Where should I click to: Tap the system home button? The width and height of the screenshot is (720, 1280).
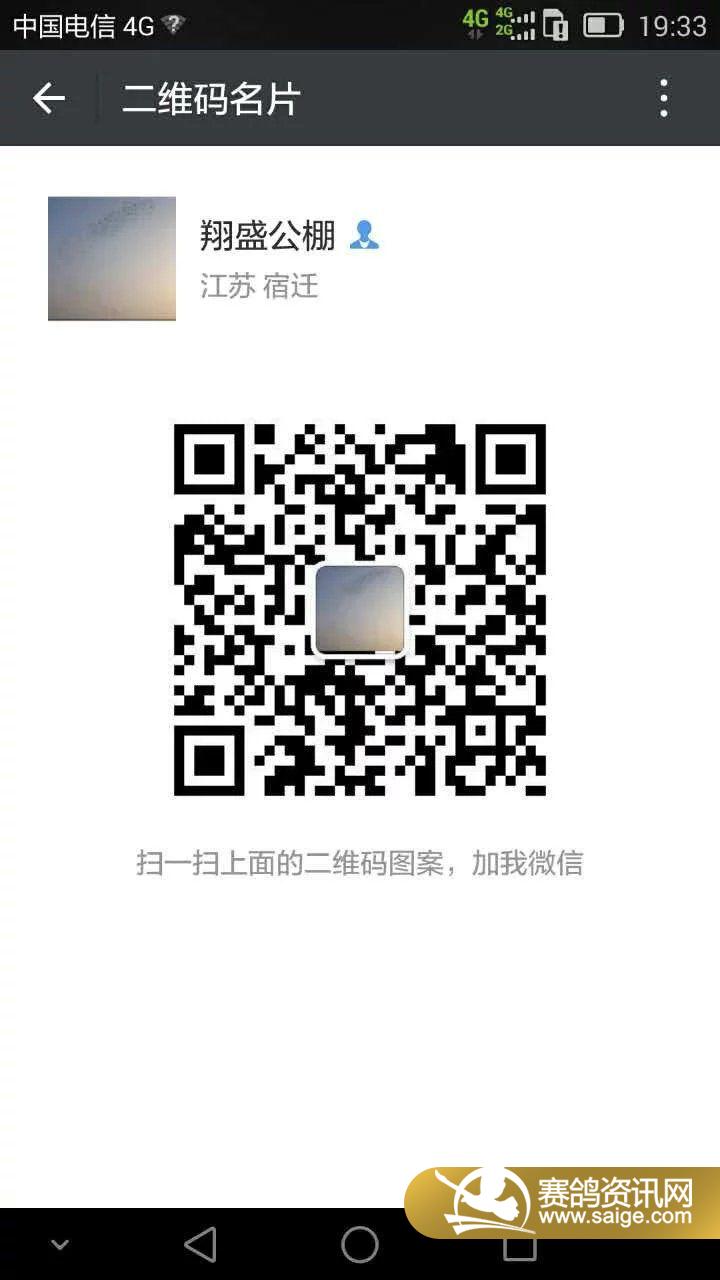pyautogui.click(x=360, y=1245)
